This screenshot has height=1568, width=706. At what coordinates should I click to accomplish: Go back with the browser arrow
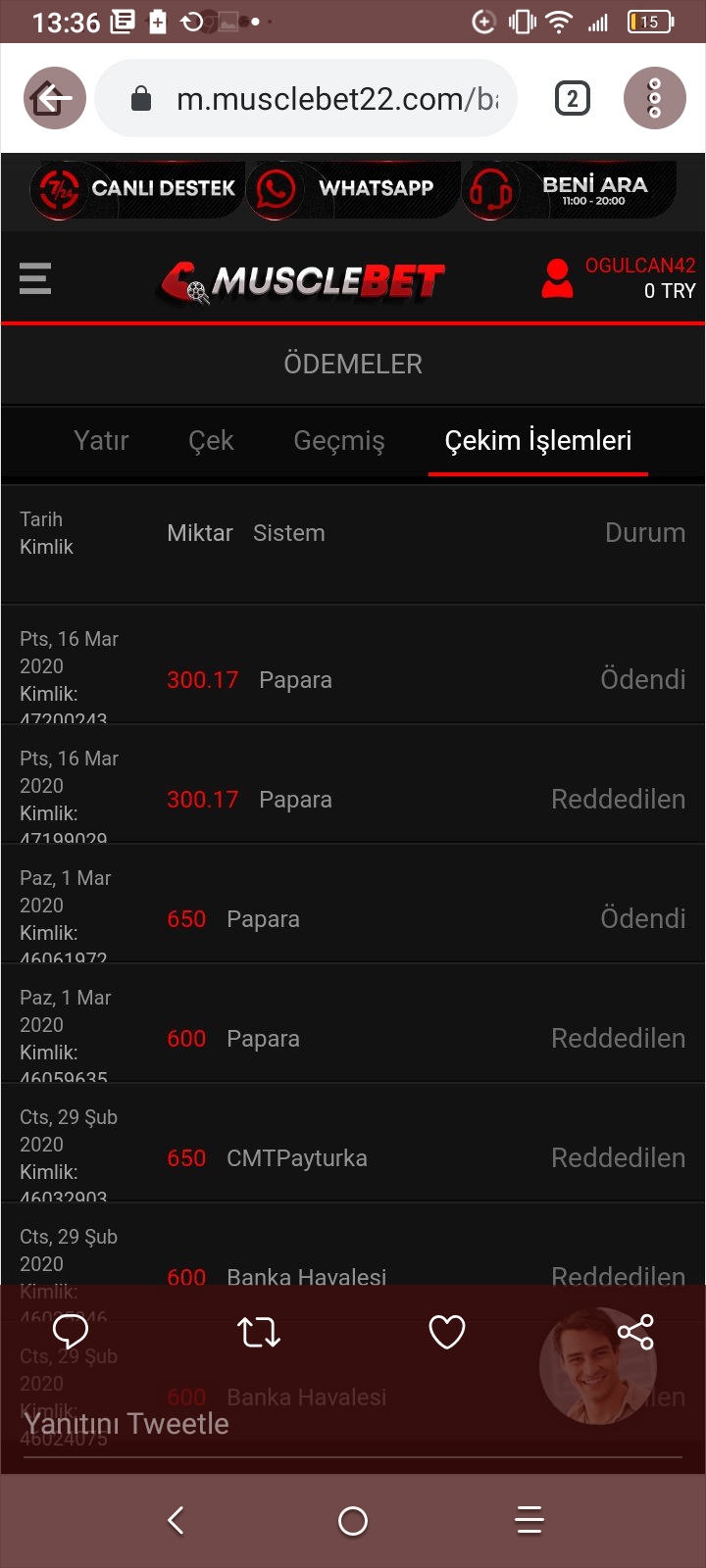pyautogui.click(x=55, y=98)
